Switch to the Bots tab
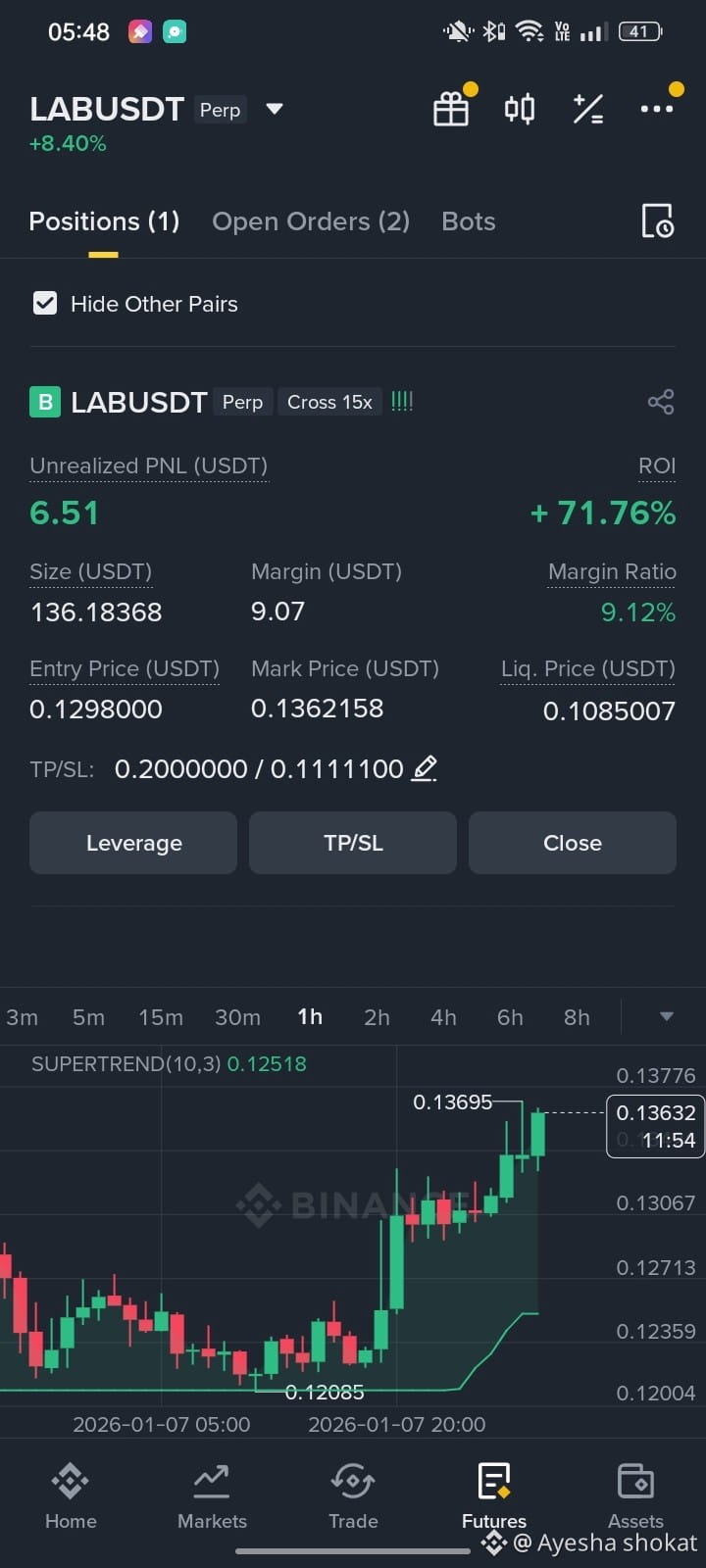 point(468,221)
